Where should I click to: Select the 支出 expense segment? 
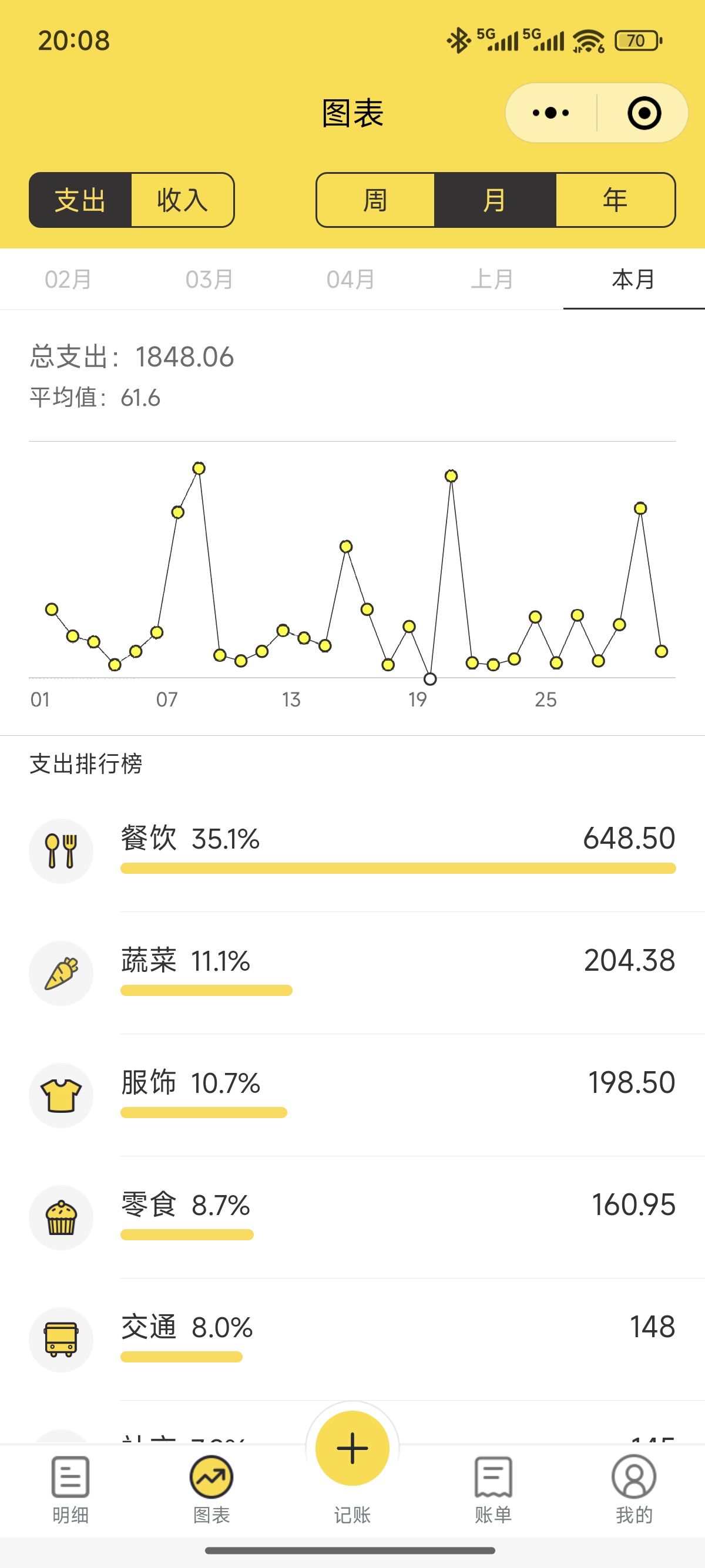click(x=80, y=200)
